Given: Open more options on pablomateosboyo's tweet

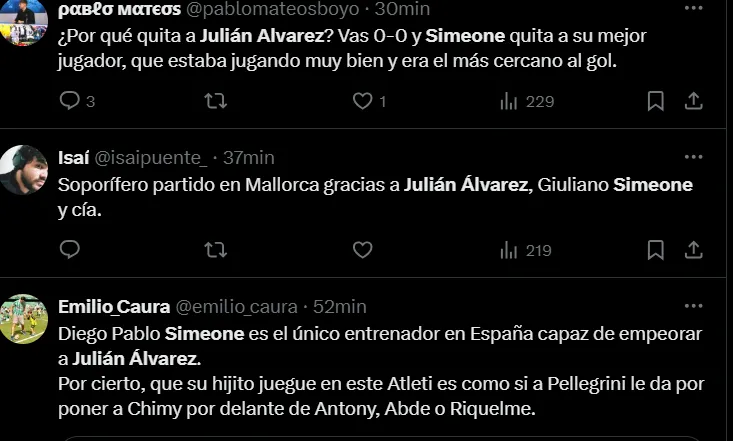Looking at the screenshot, I should 693,9.
